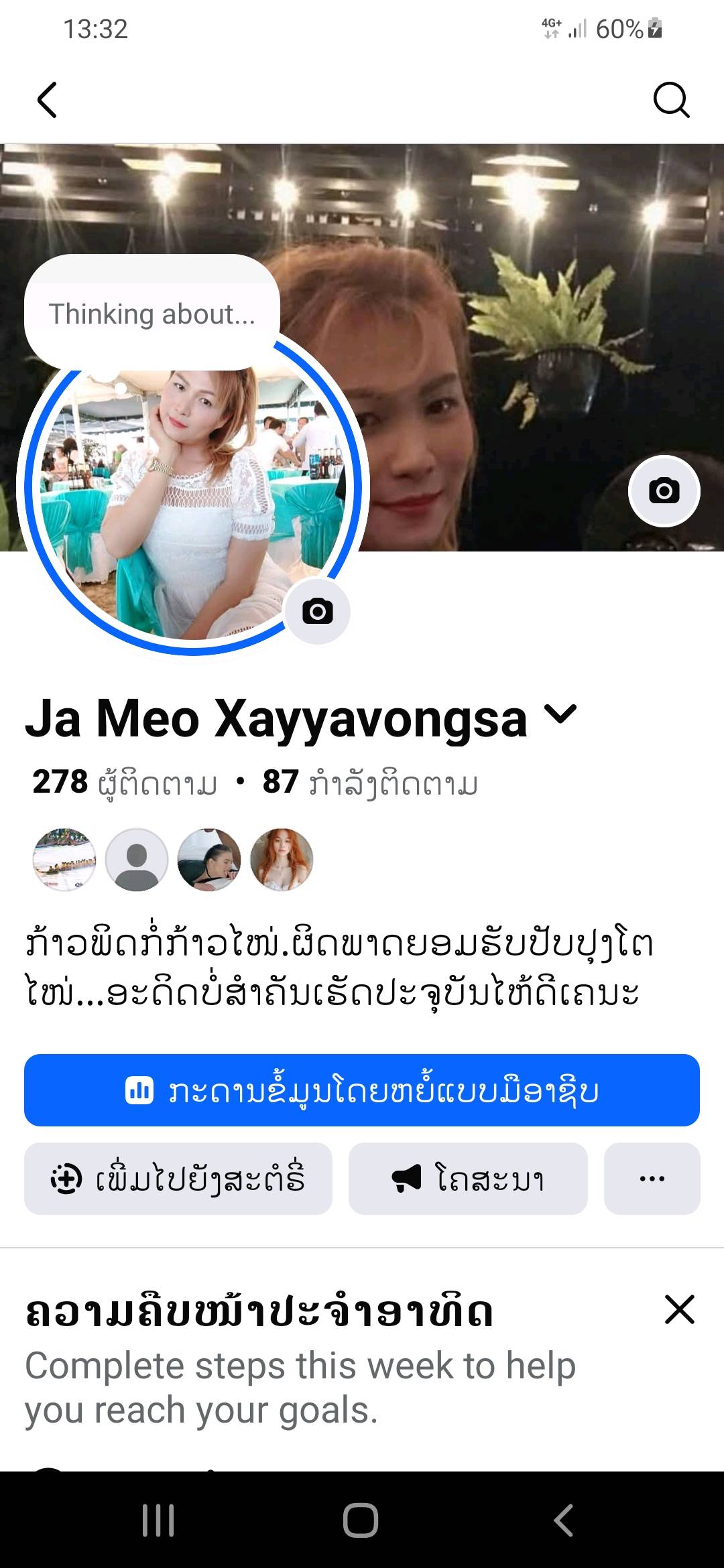View the 87 following list
Viewport: 724px width, 1568px height.
pos(370,783)
